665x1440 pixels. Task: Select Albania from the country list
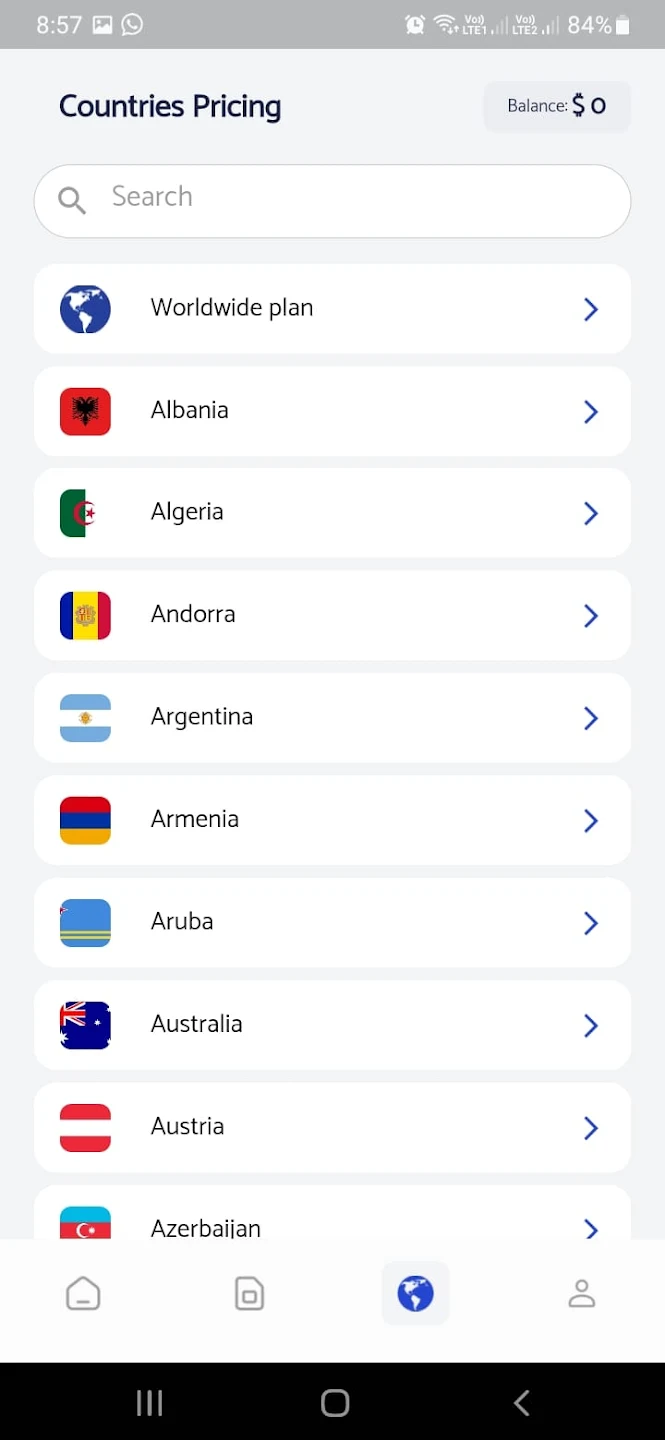(332, 411)
